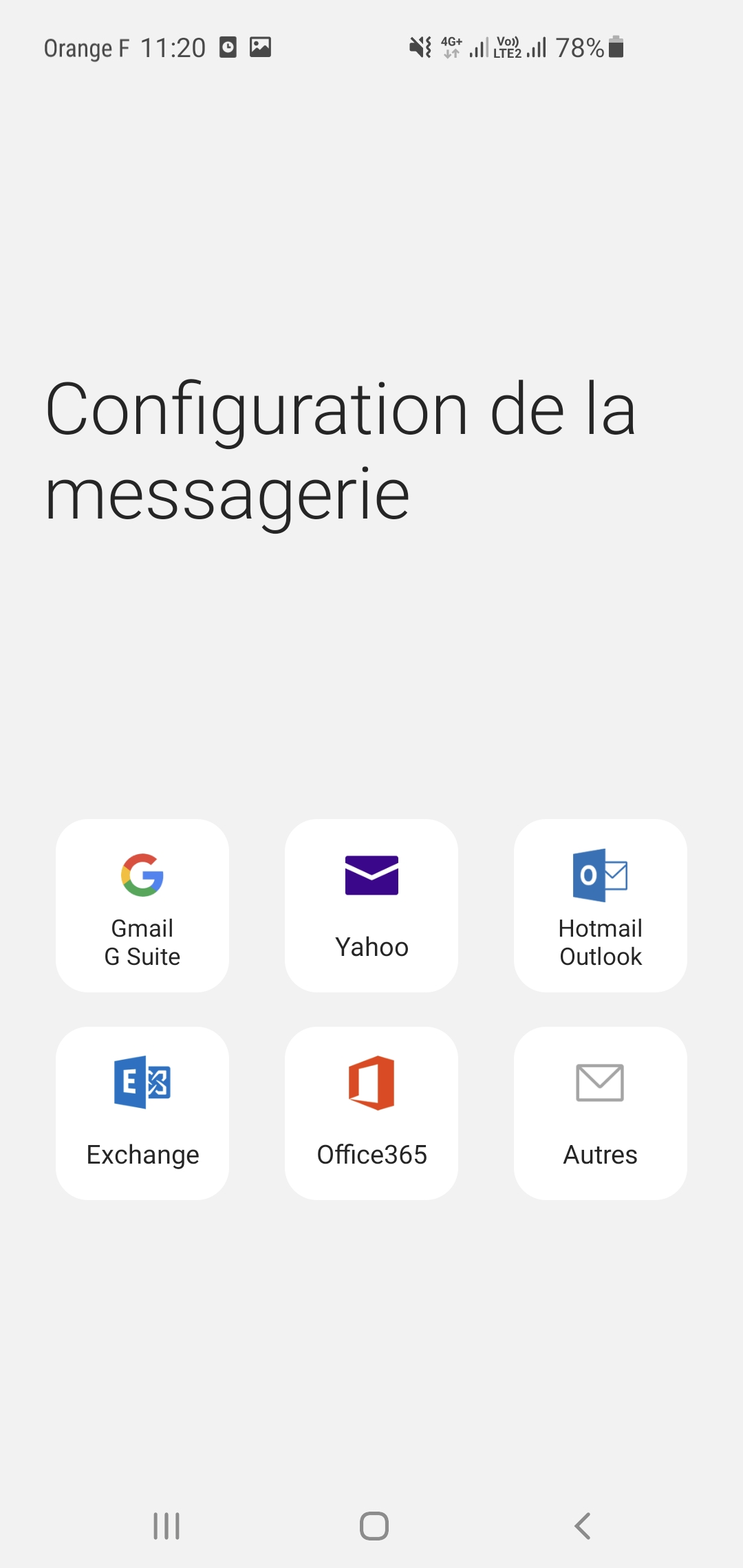Tap Autres for other mail providers
Image resolution: width=743 pixels, height=1568 pixels.
(600, 1113)
